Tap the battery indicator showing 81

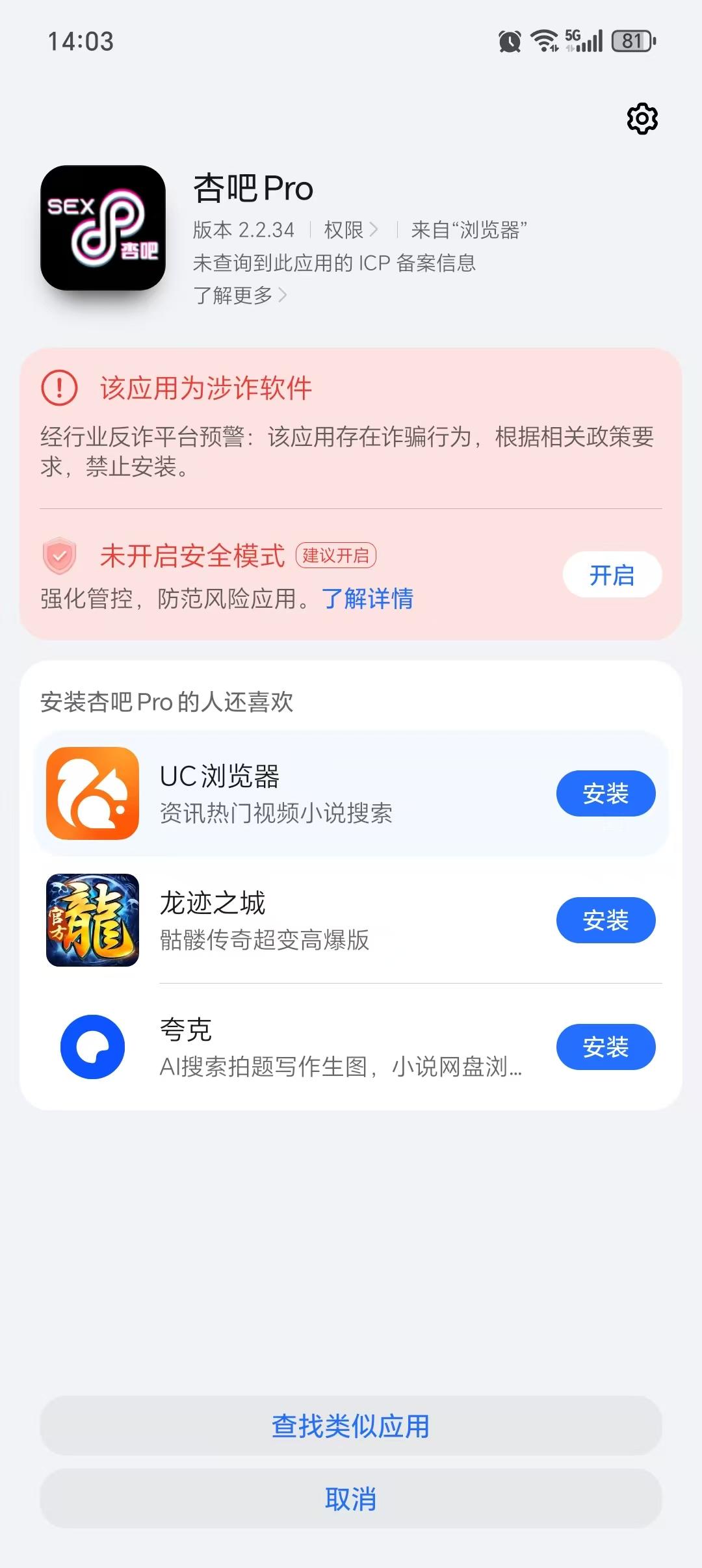coord(629,41)
